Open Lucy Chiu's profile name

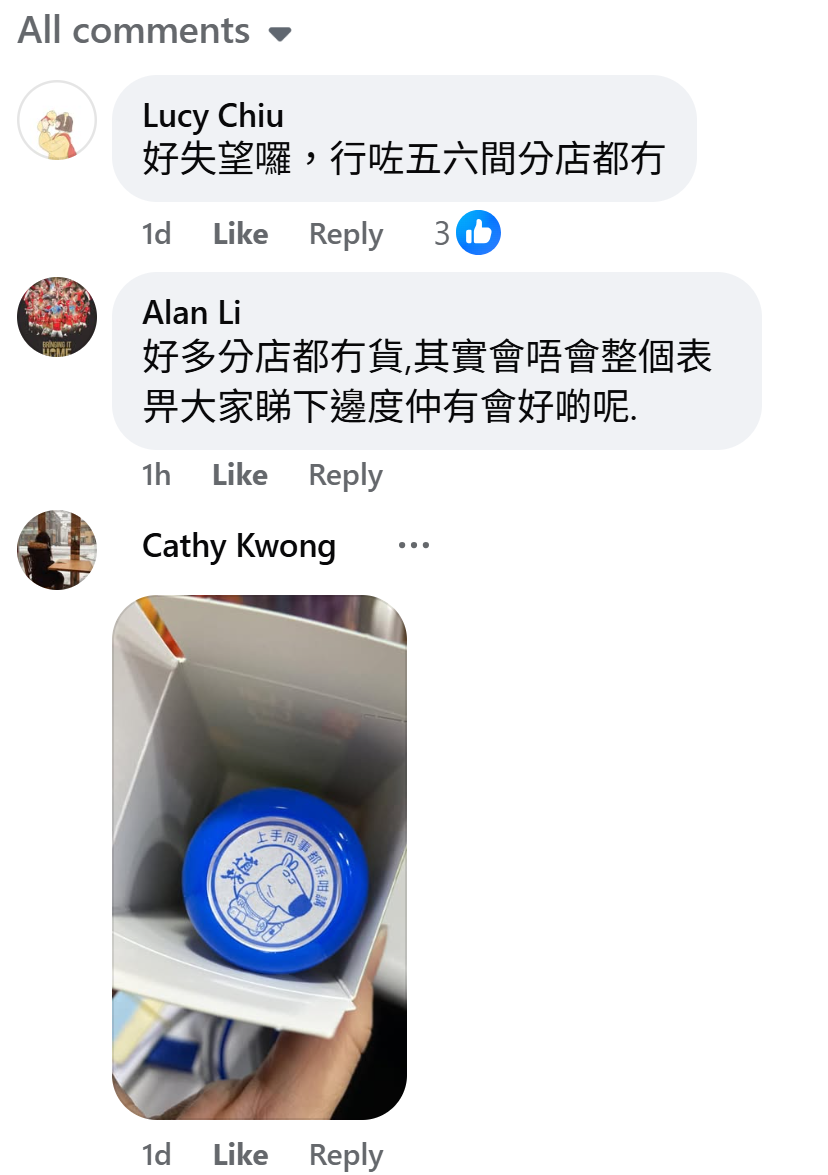tap(213, 115)
